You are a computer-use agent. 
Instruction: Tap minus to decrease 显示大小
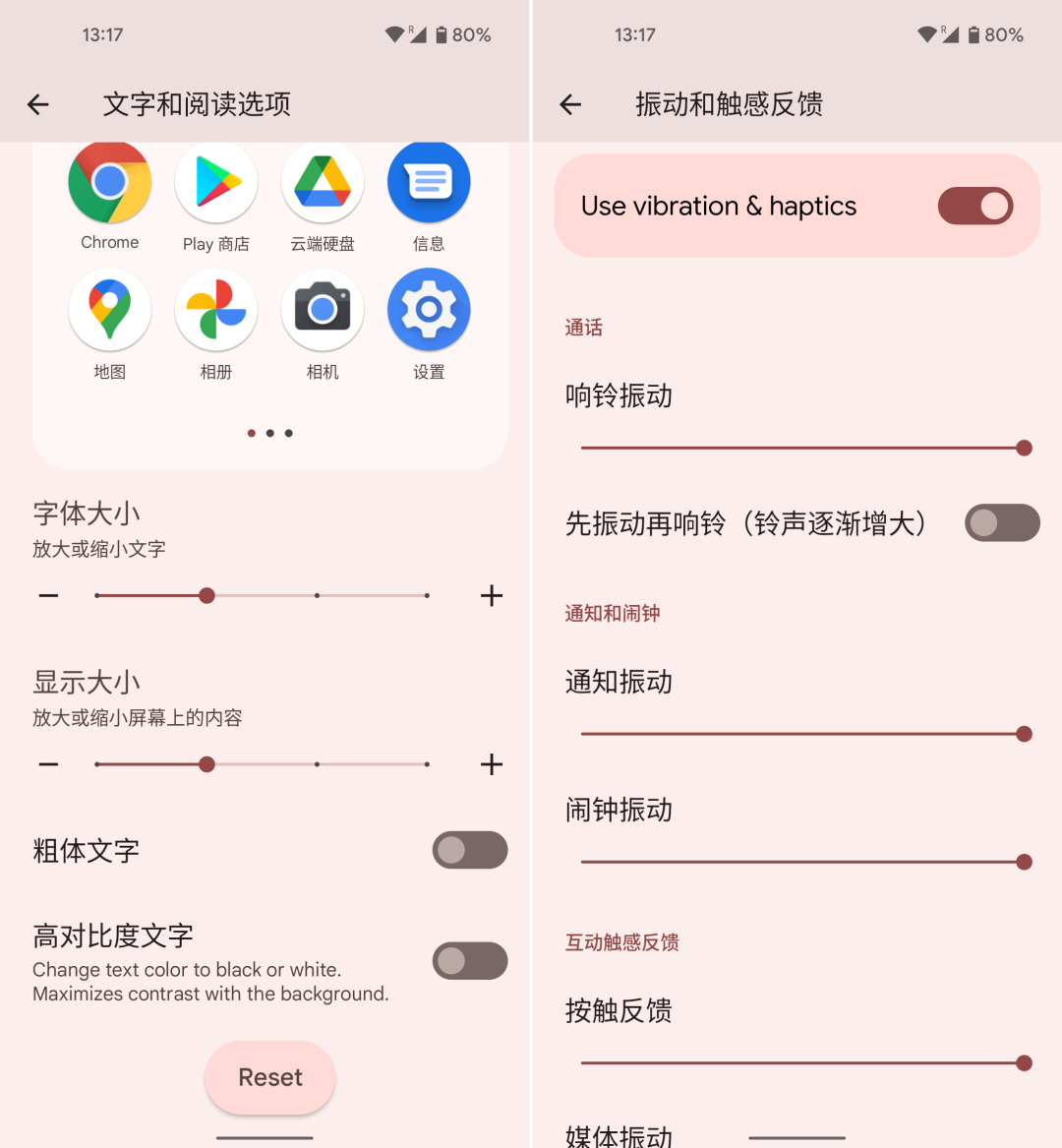[48, 764]
